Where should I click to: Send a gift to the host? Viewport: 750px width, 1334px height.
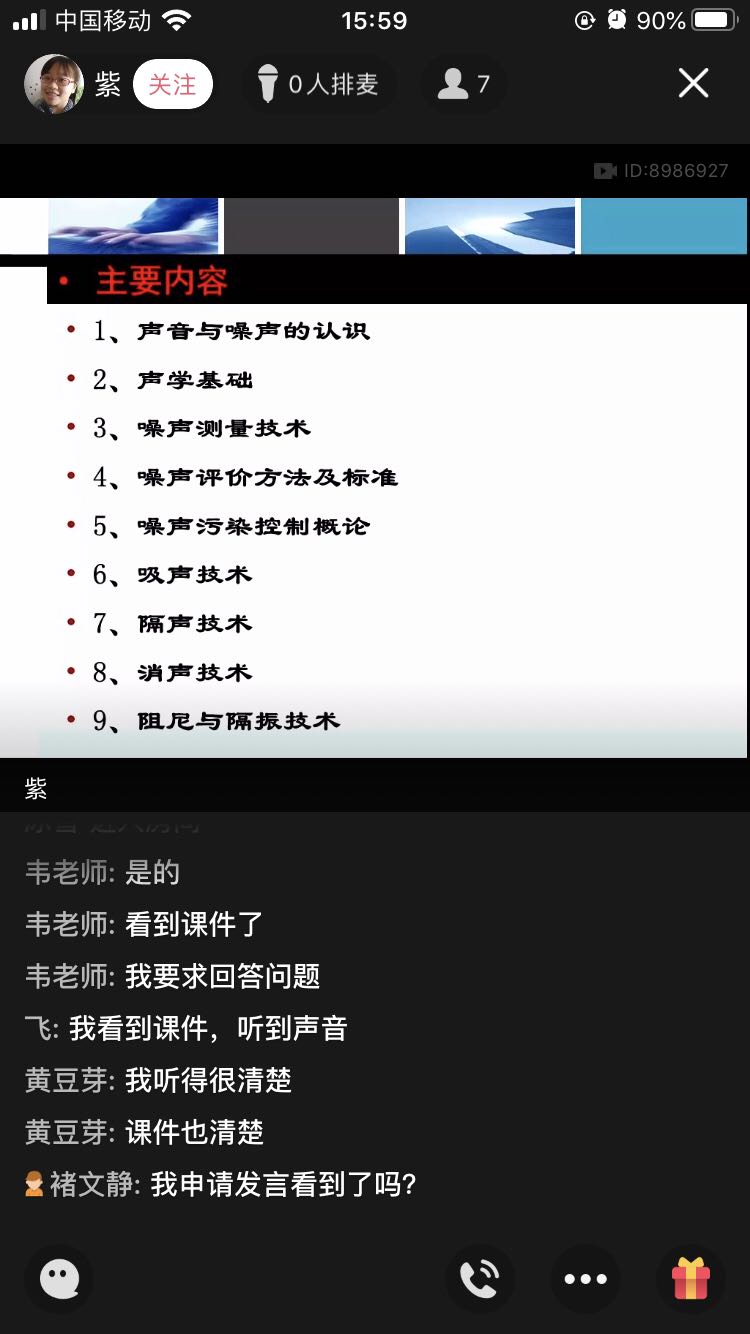[690, 1278]
